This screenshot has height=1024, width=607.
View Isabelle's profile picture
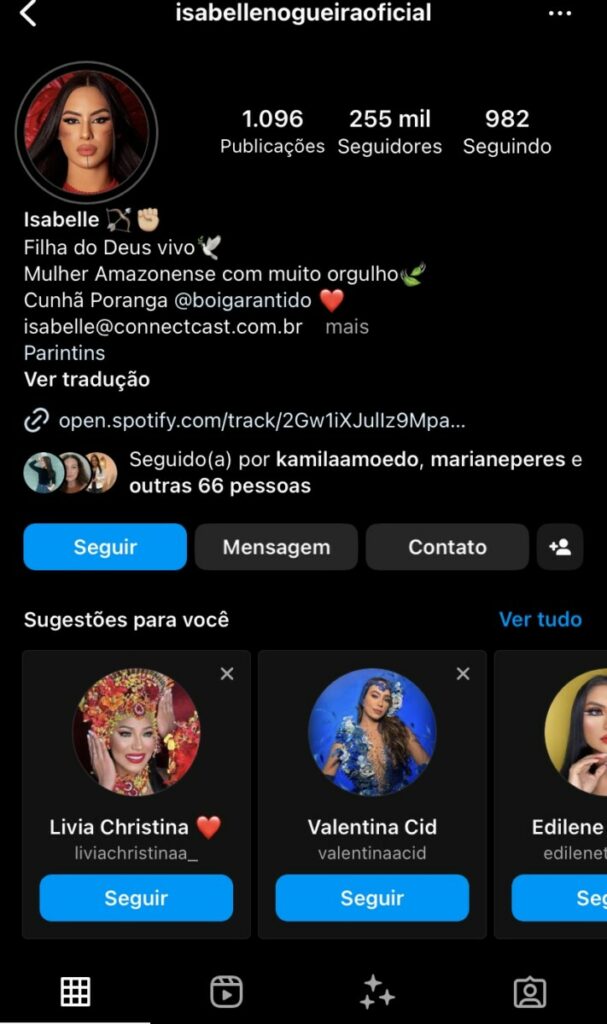click(87, 132)
